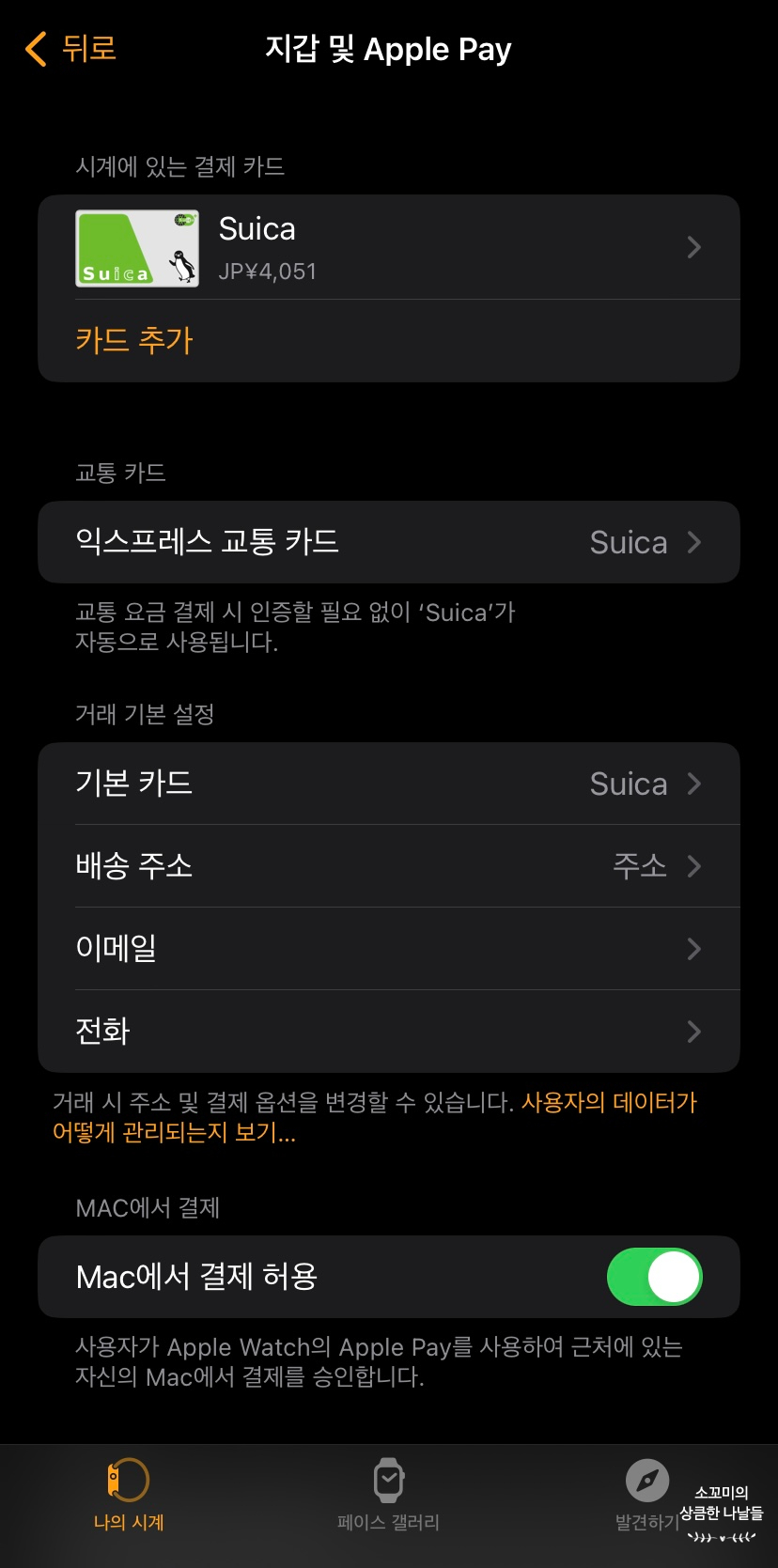The width and height of the screenshot is (778, 1568).
Task: Go back with the 뒤로 button
Action: coord(71,48)
